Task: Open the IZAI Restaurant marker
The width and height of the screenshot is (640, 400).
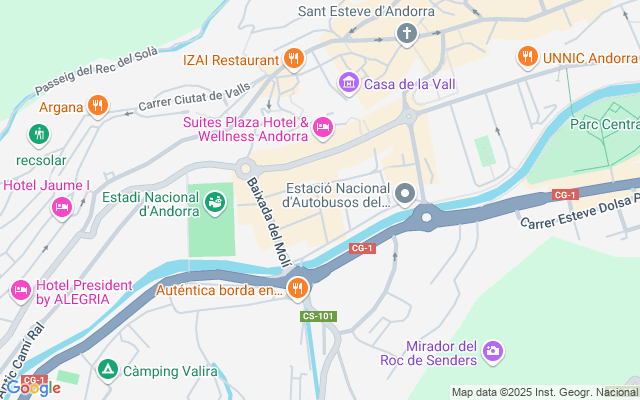Action: click(x=293, y=58)
